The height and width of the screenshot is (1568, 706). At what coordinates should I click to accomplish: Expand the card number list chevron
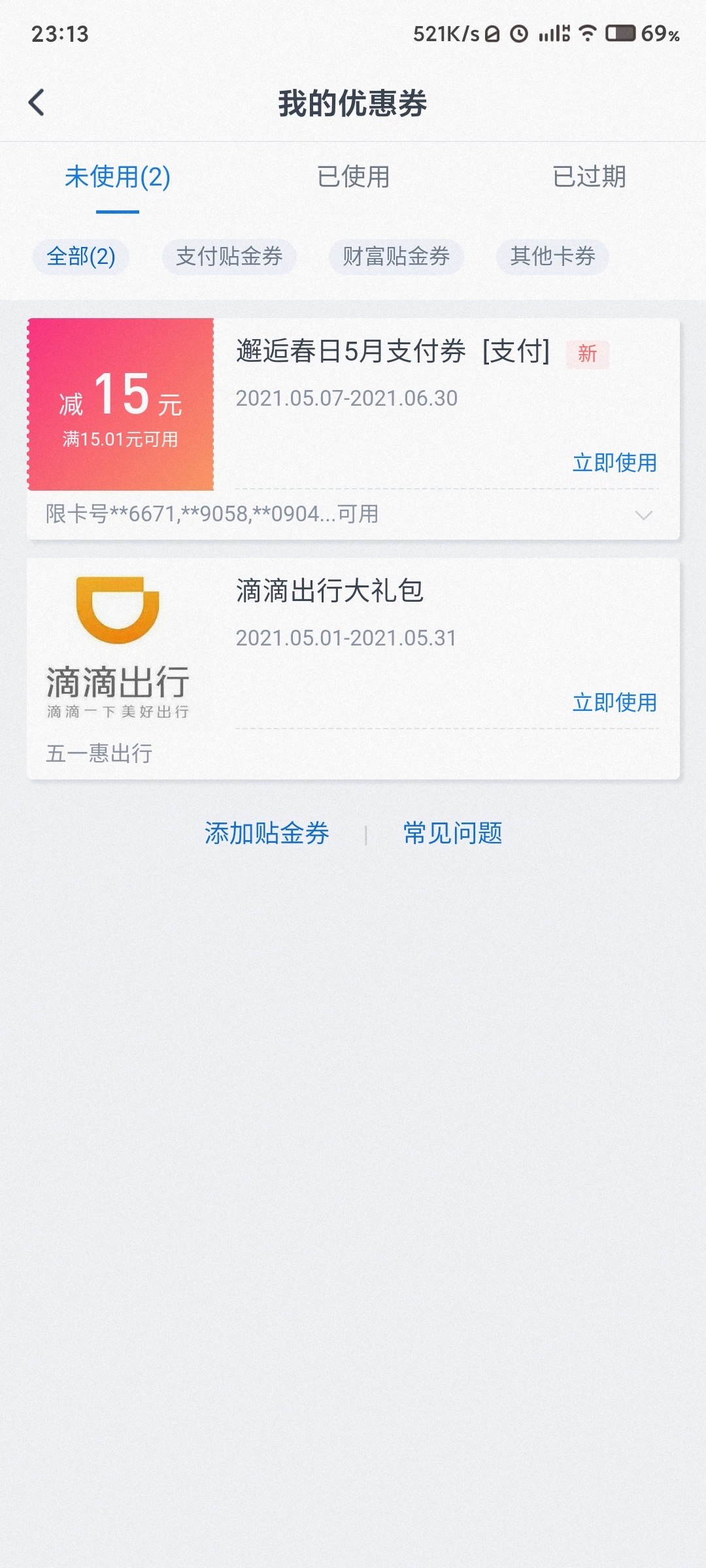coord(644,515)
